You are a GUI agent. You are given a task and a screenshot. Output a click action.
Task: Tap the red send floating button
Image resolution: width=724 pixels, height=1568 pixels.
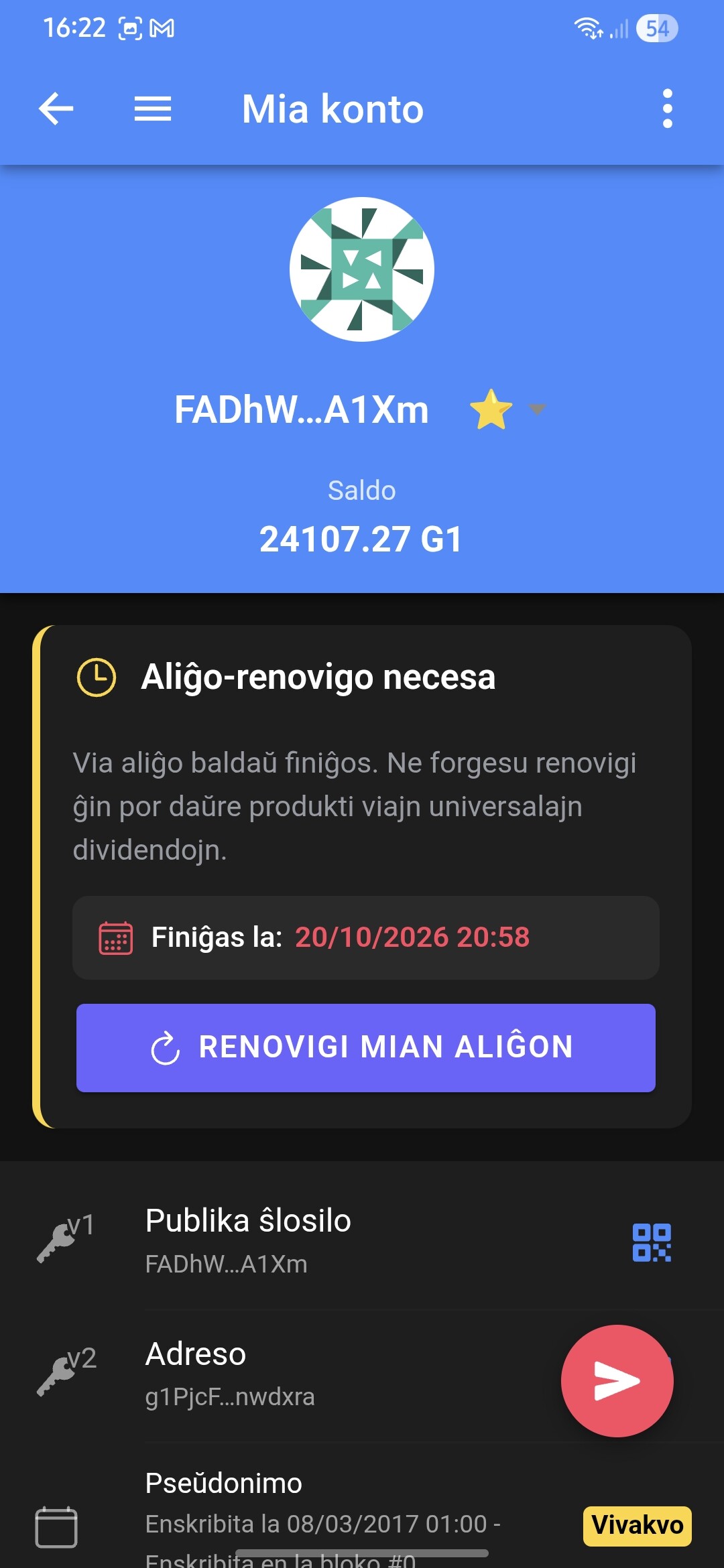pyautogui.click(x=617, y=1380)
